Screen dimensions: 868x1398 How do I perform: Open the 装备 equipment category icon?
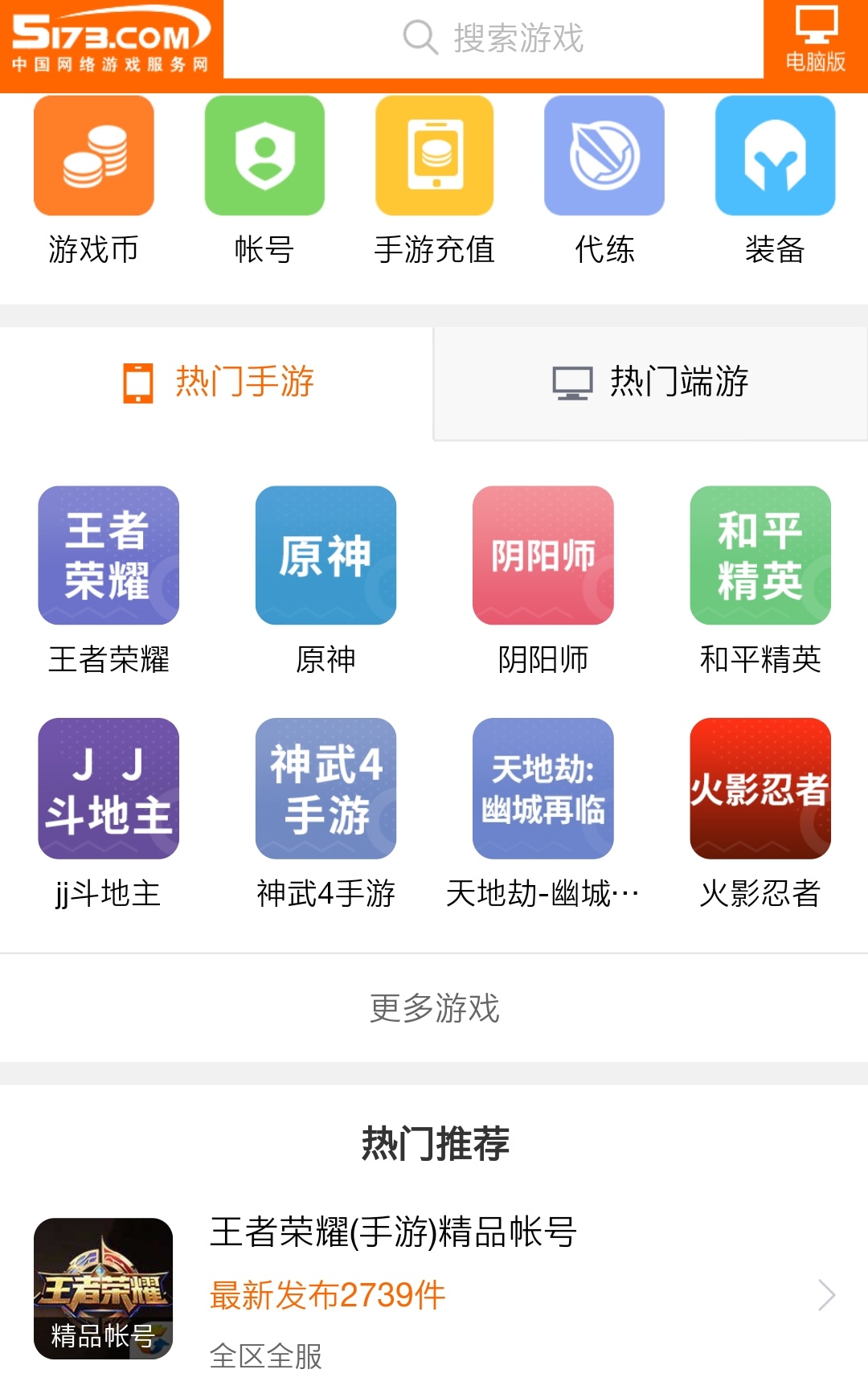pyautogui.click(x=774, y=155)
